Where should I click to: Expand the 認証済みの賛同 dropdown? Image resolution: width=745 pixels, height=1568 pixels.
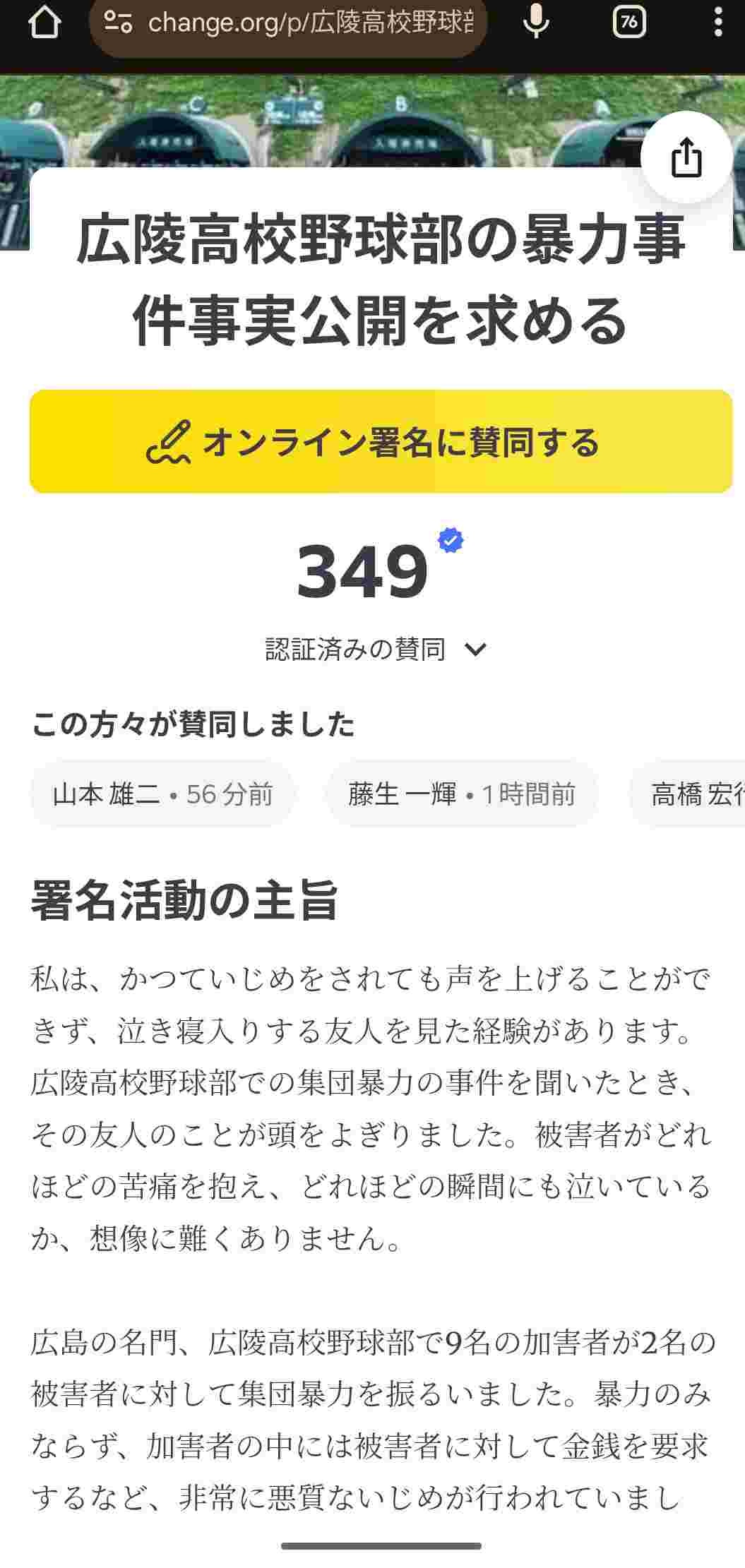pyautogui.click(x=376, y=648)
